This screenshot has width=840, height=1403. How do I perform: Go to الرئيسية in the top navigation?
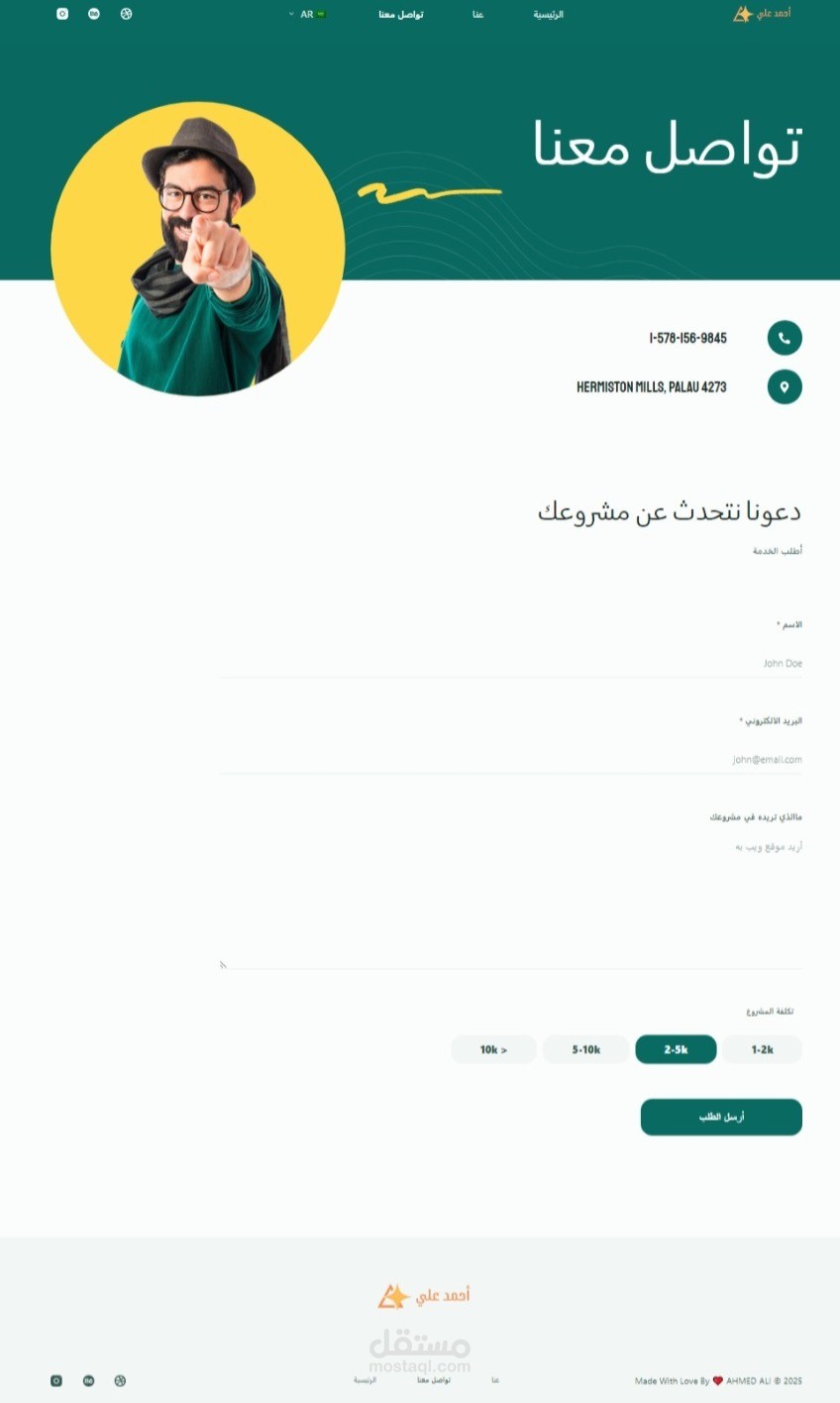tap(548, 14)
